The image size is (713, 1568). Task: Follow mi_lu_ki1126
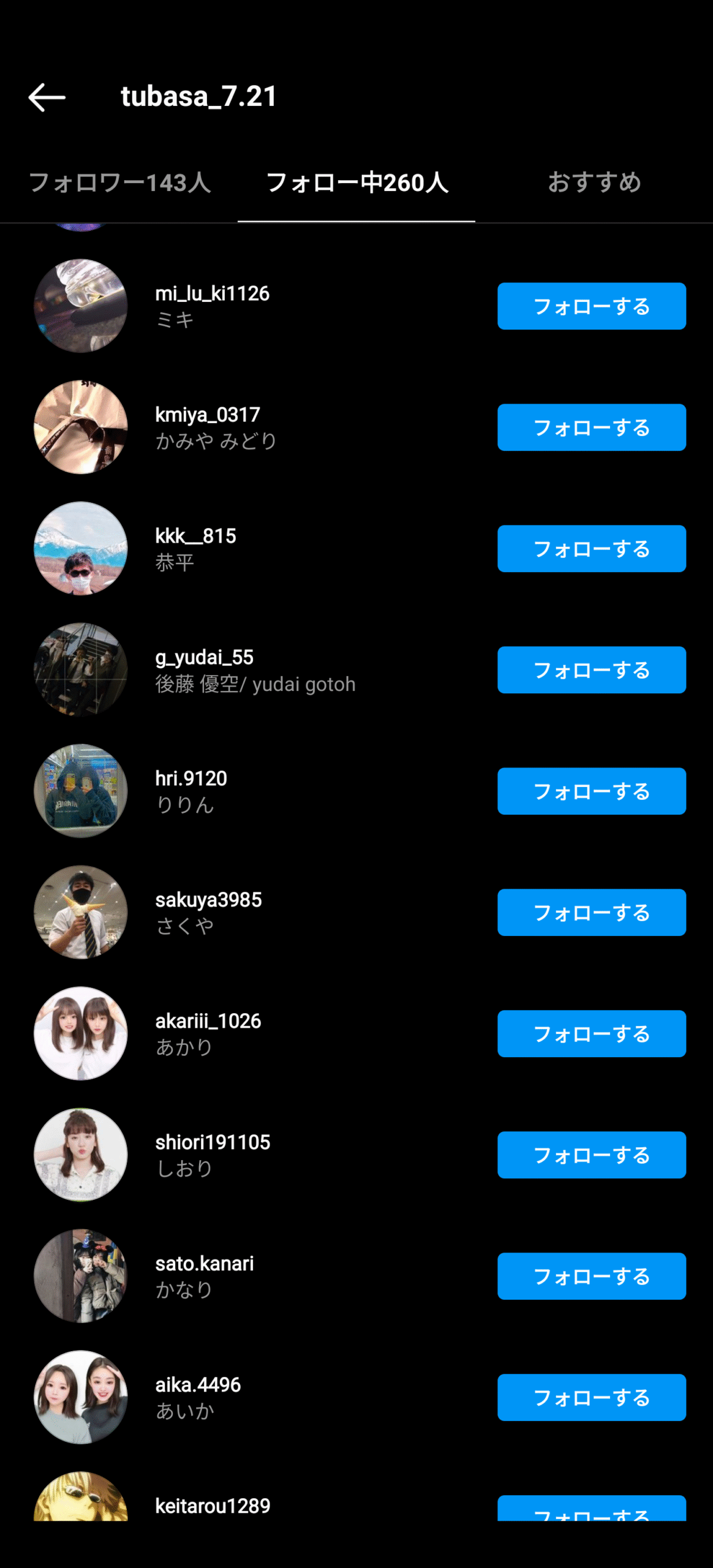(x=591, y=306)
